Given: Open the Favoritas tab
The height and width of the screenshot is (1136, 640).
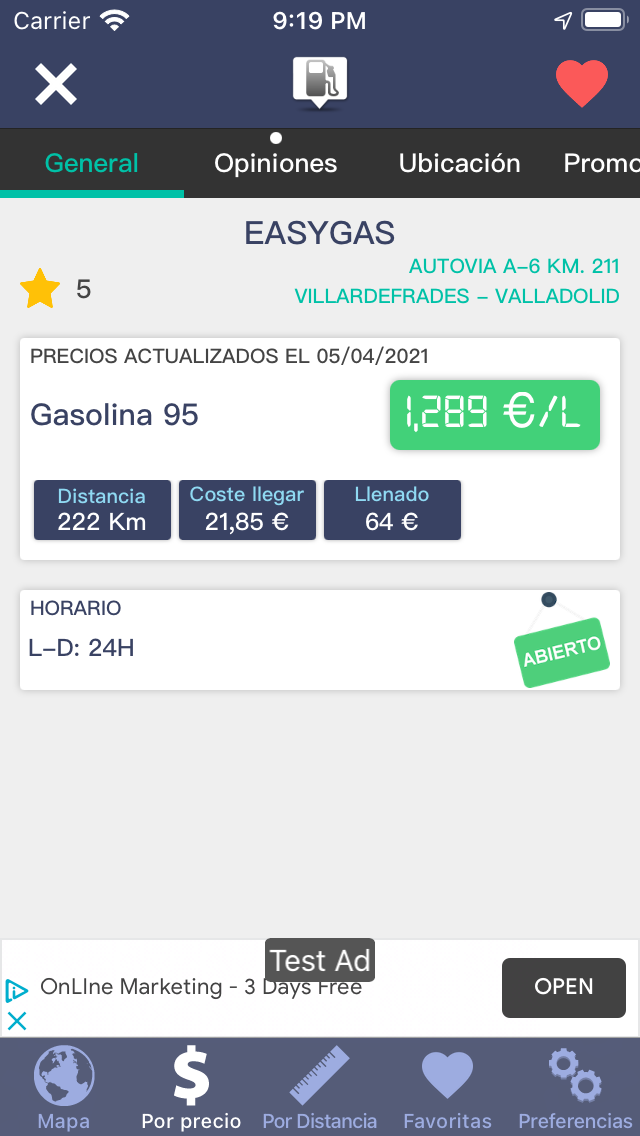Looking at the screenshot, I should (447, 1088).
